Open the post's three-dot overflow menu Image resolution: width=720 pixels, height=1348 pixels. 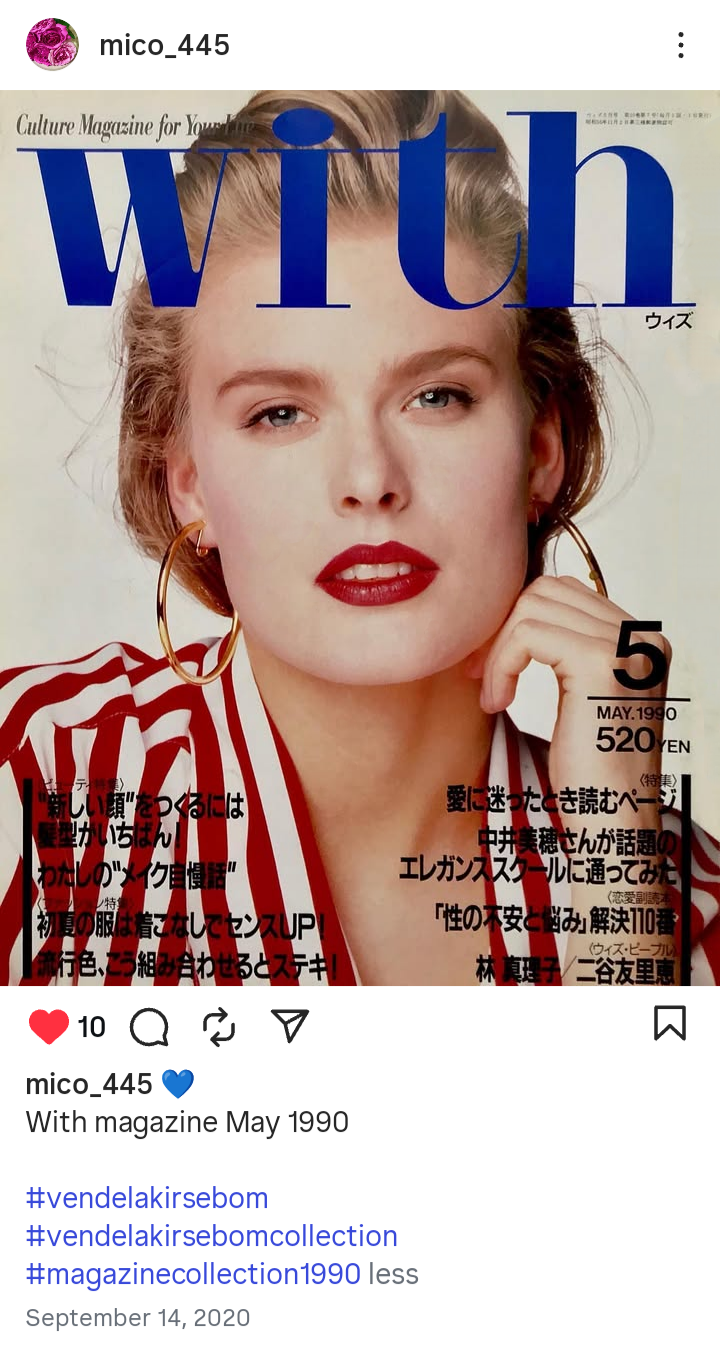coord(680,45)
